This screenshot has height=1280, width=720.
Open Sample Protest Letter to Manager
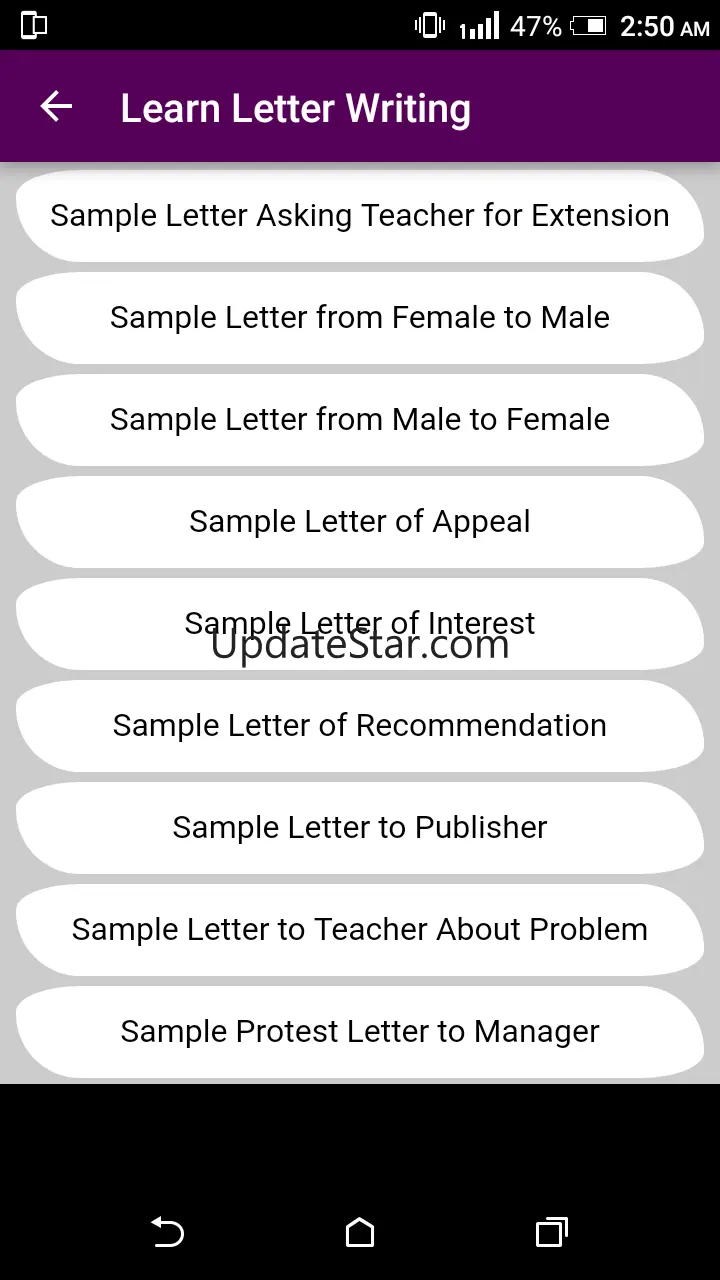(x=360, y=1032)
